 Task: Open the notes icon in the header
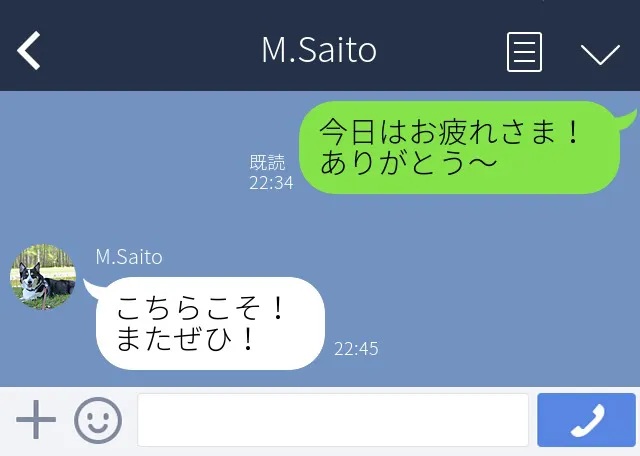click(x=524, y=51)
